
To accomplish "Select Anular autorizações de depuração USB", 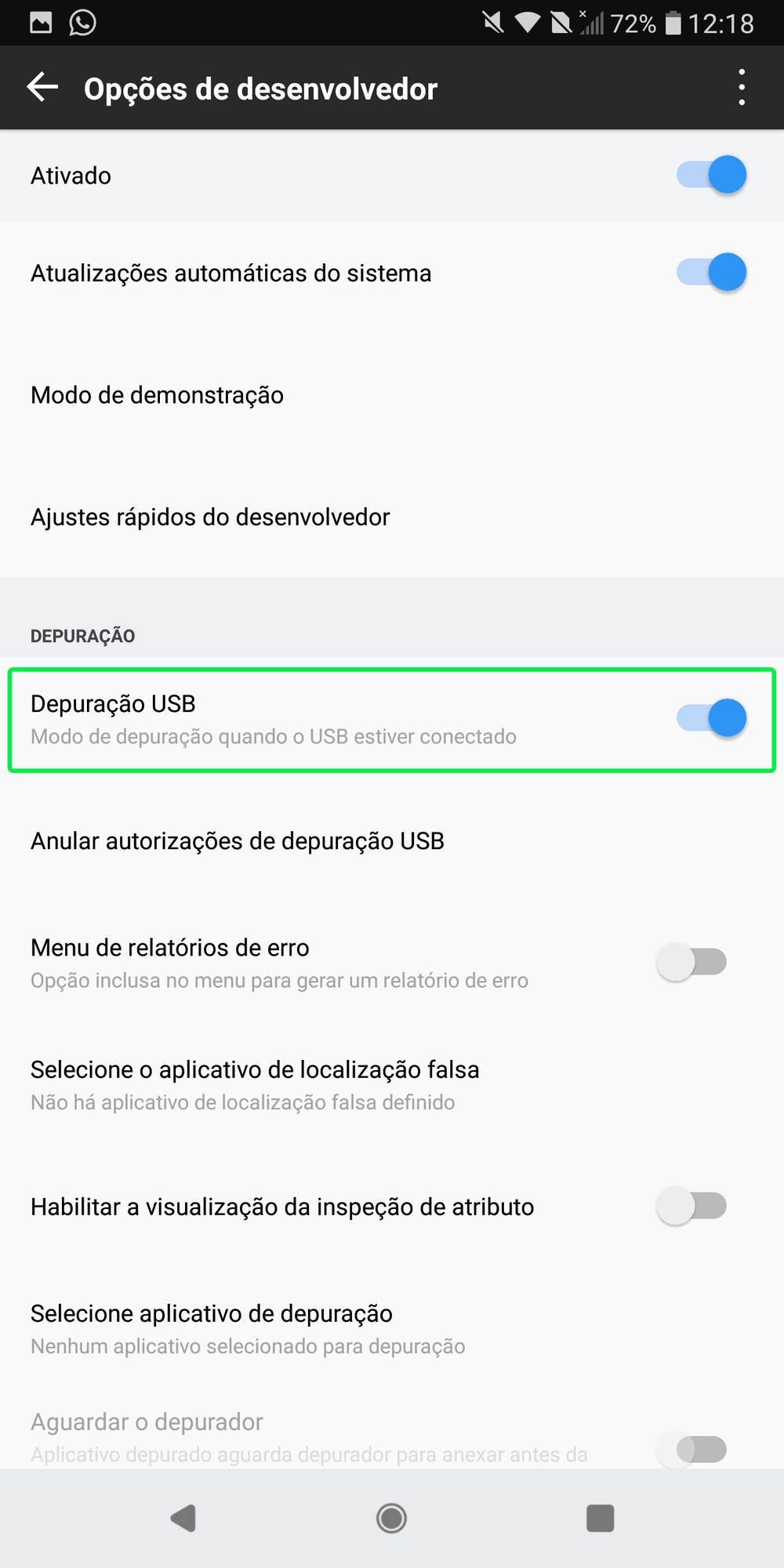I will [x=238, y=841].
